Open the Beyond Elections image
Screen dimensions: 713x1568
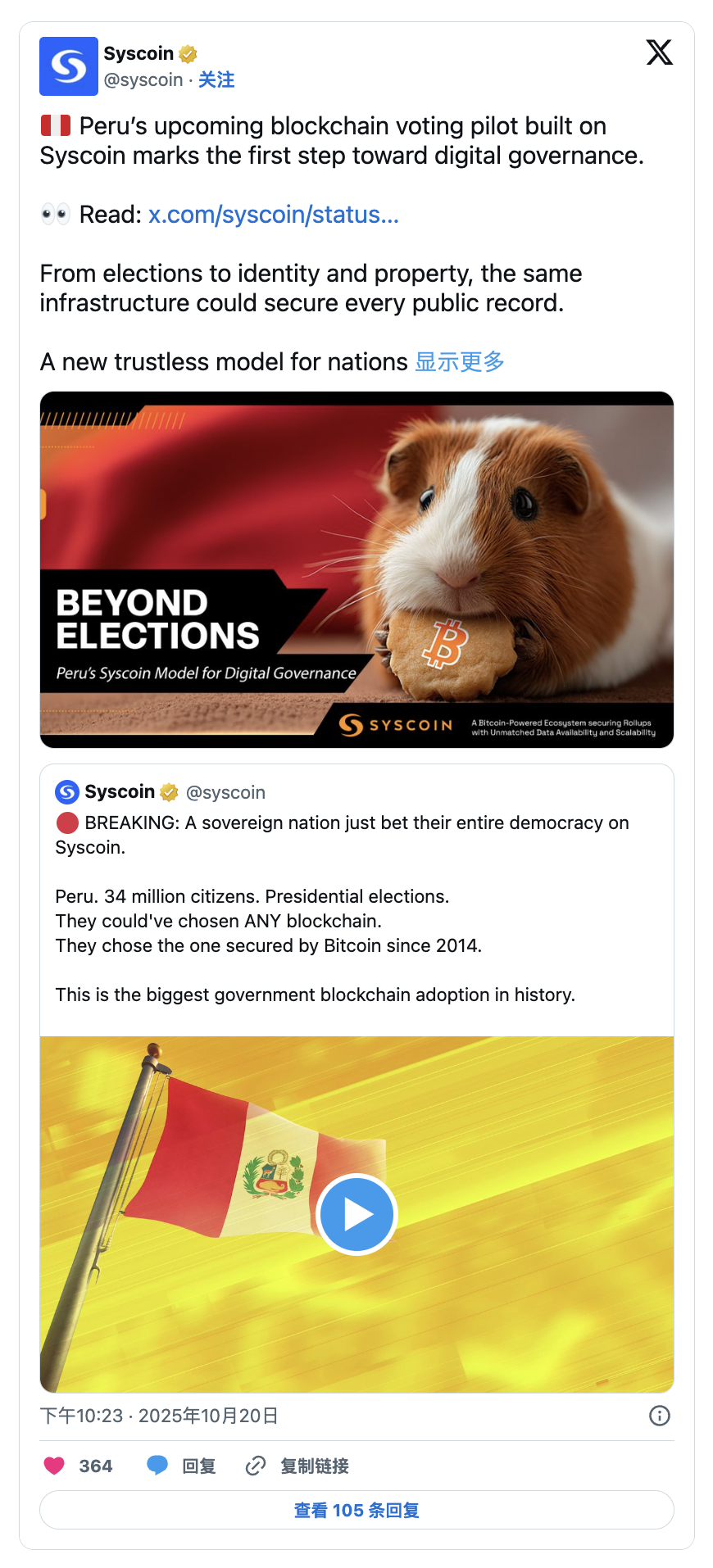(x=356, y=569)
